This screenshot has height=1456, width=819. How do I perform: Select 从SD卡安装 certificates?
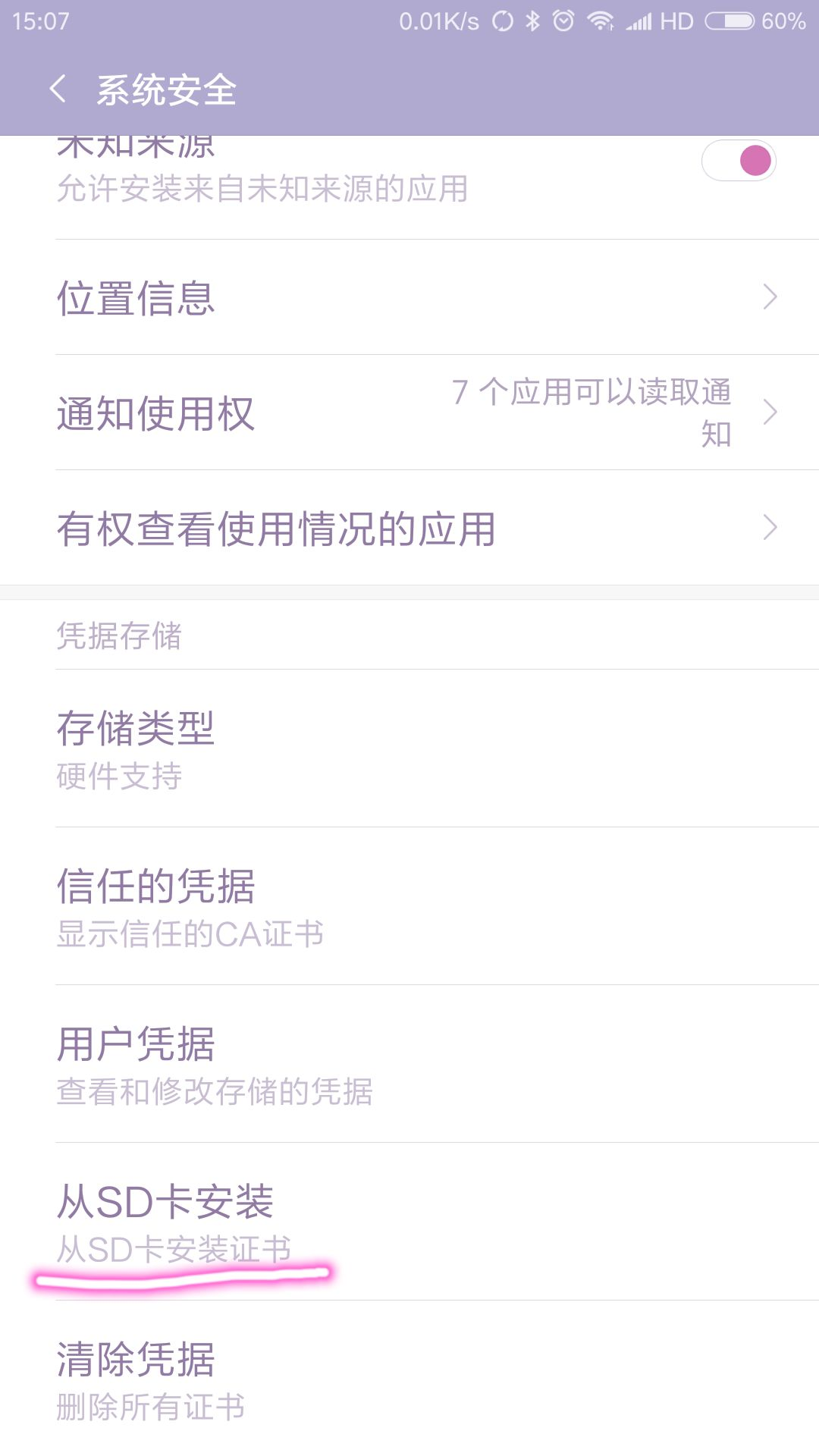409,1222
